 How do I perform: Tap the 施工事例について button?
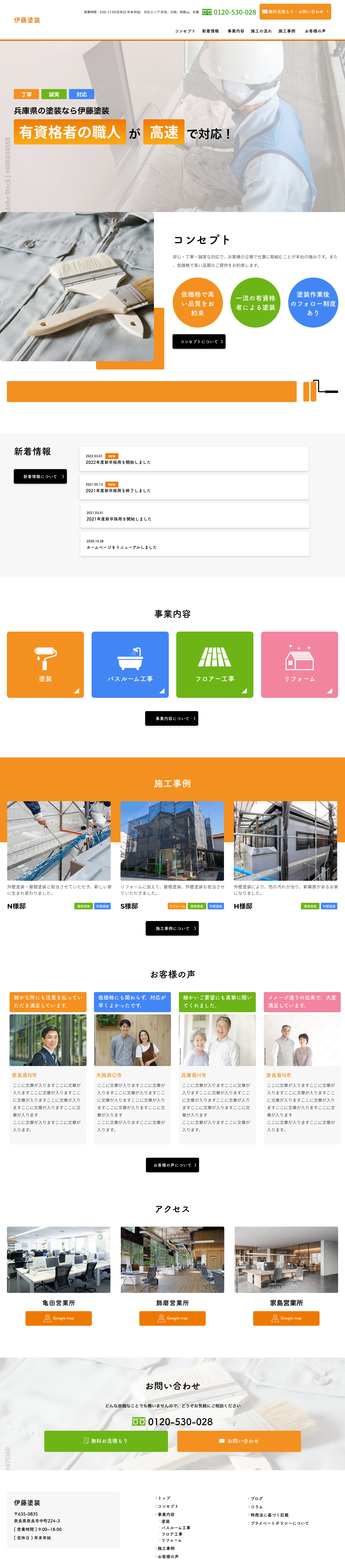coord(172,928)
